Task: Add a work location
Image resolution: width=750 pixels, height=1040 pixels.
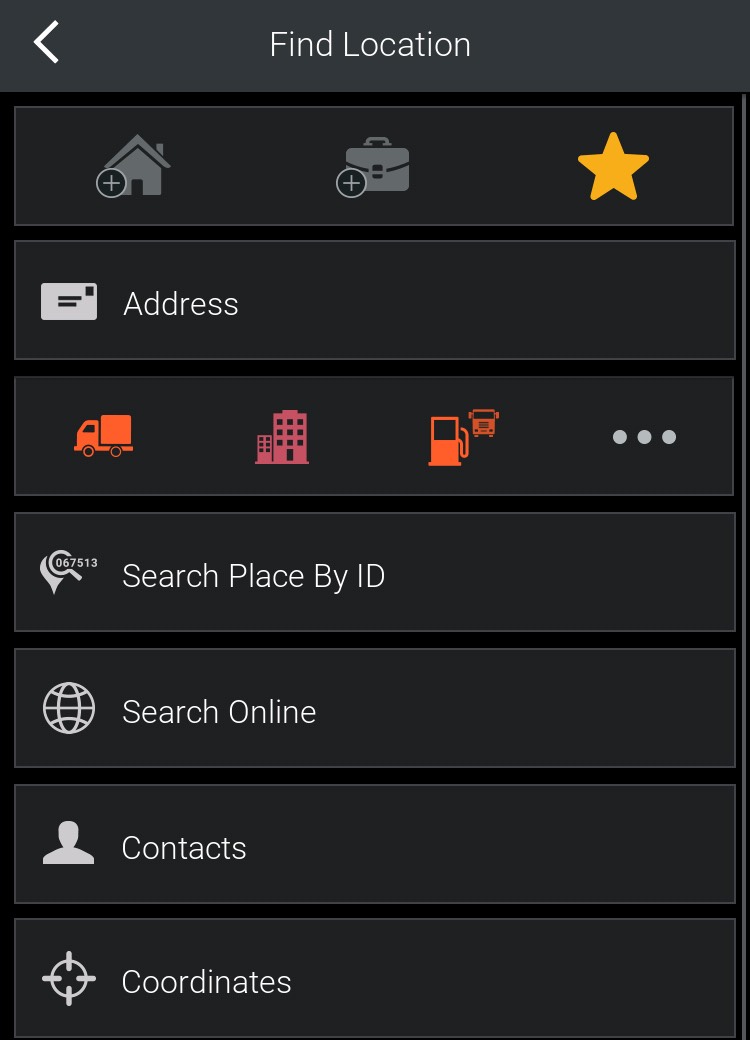Action: click(x=373, y=167)
